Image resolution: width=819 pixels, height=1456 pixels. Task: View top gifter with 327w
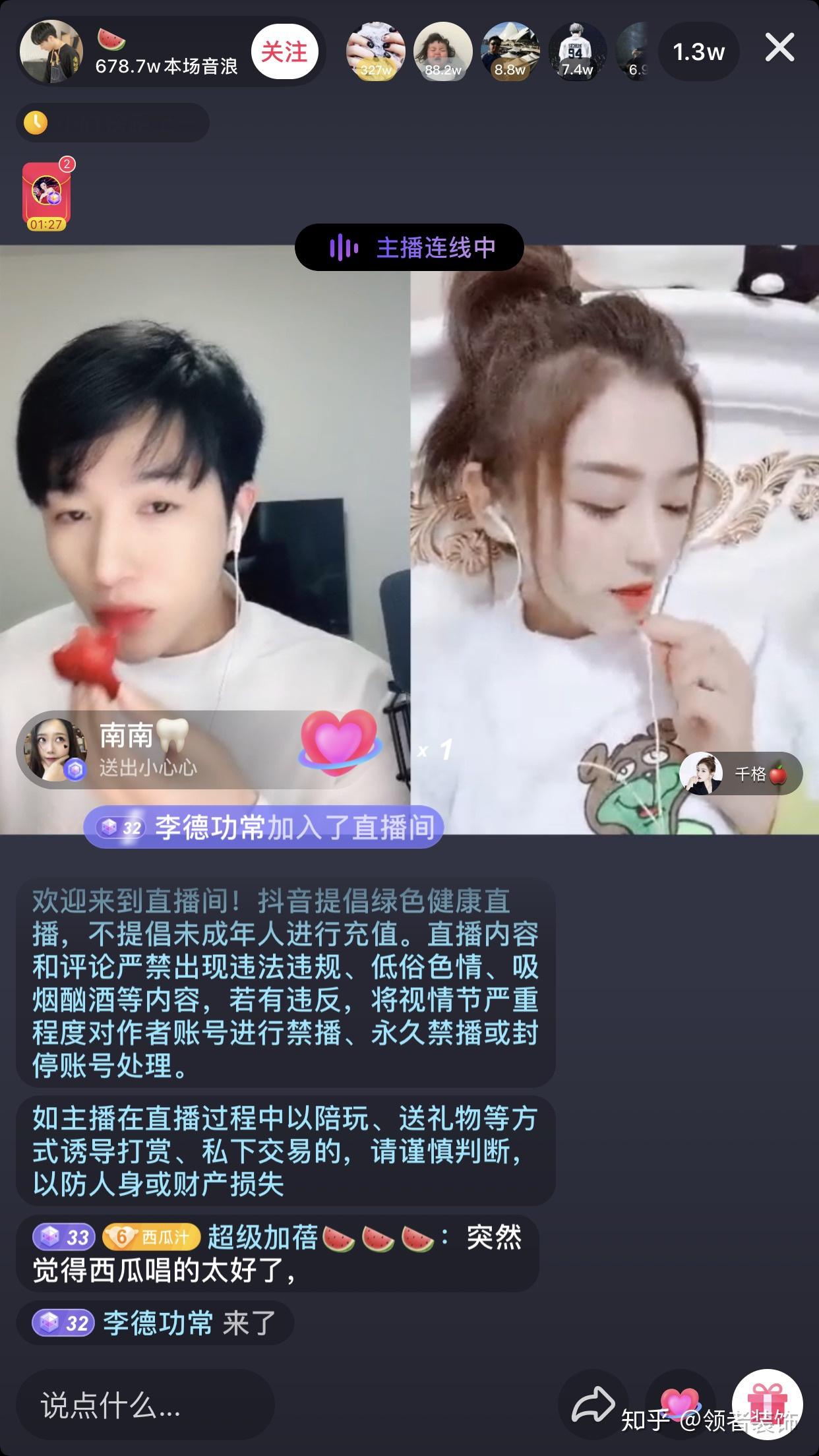click(x=375, y=51)
